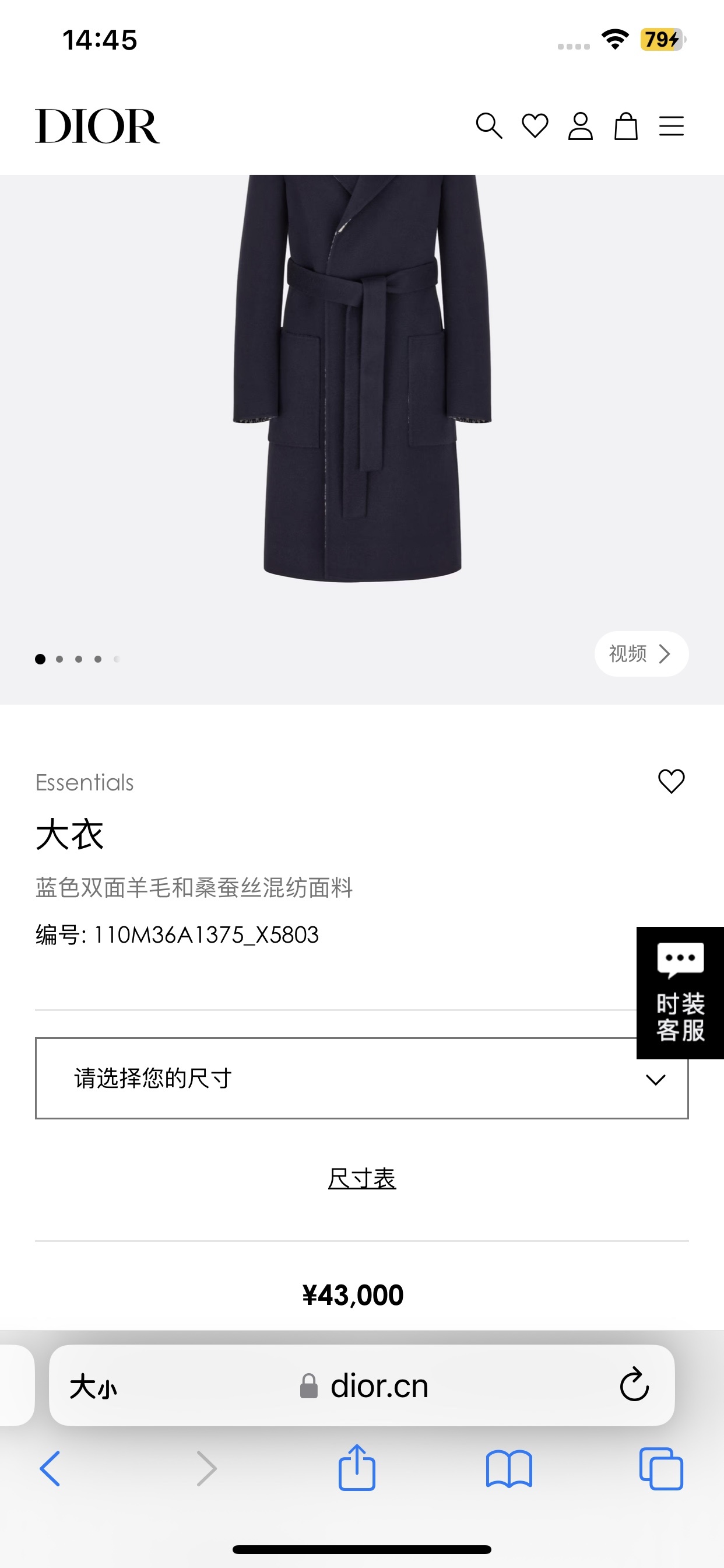
Task: Reload the page
Action: pos(634,1385)
